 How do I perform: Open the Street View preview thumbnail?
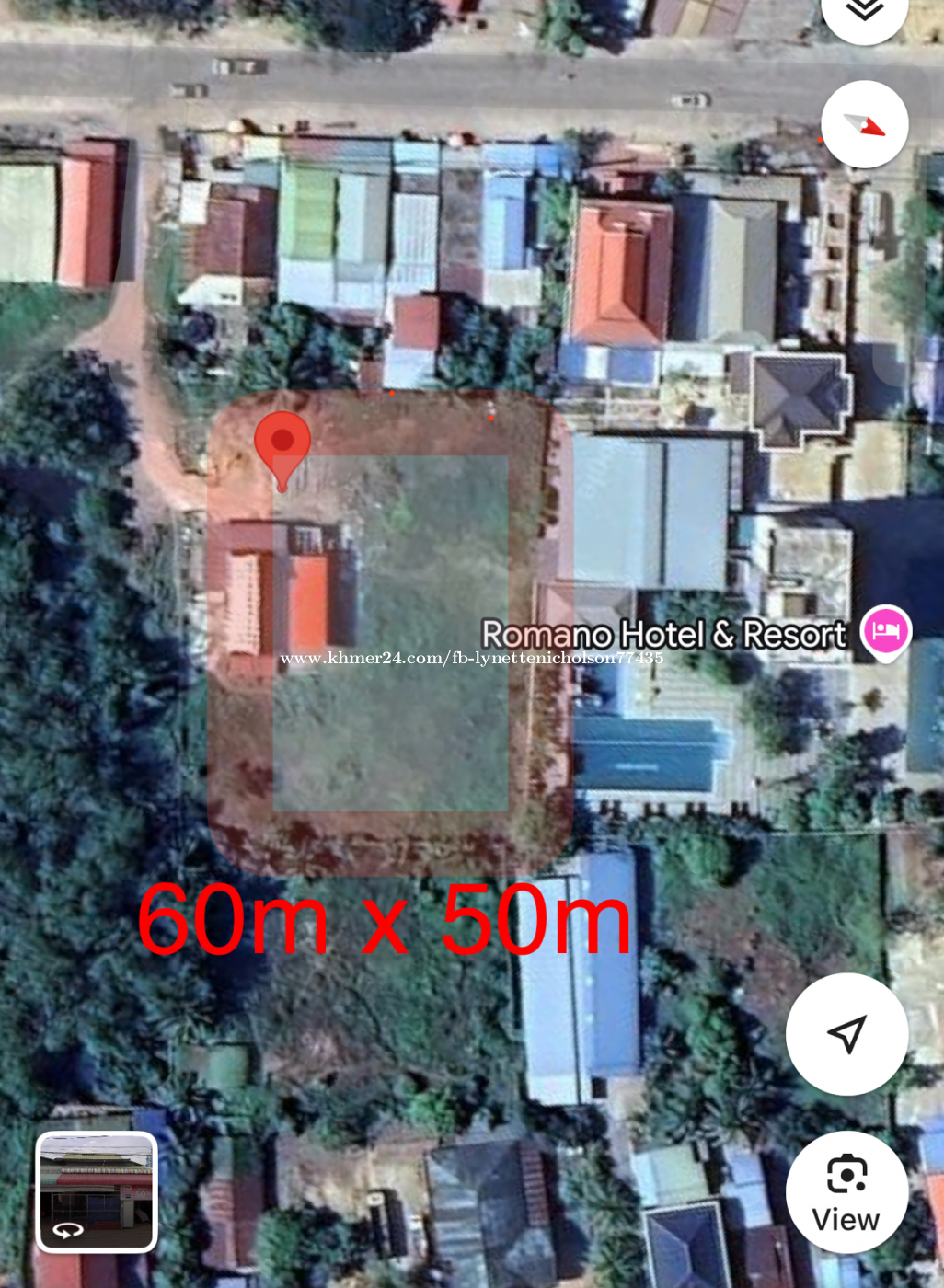(x=97, y=1192)
